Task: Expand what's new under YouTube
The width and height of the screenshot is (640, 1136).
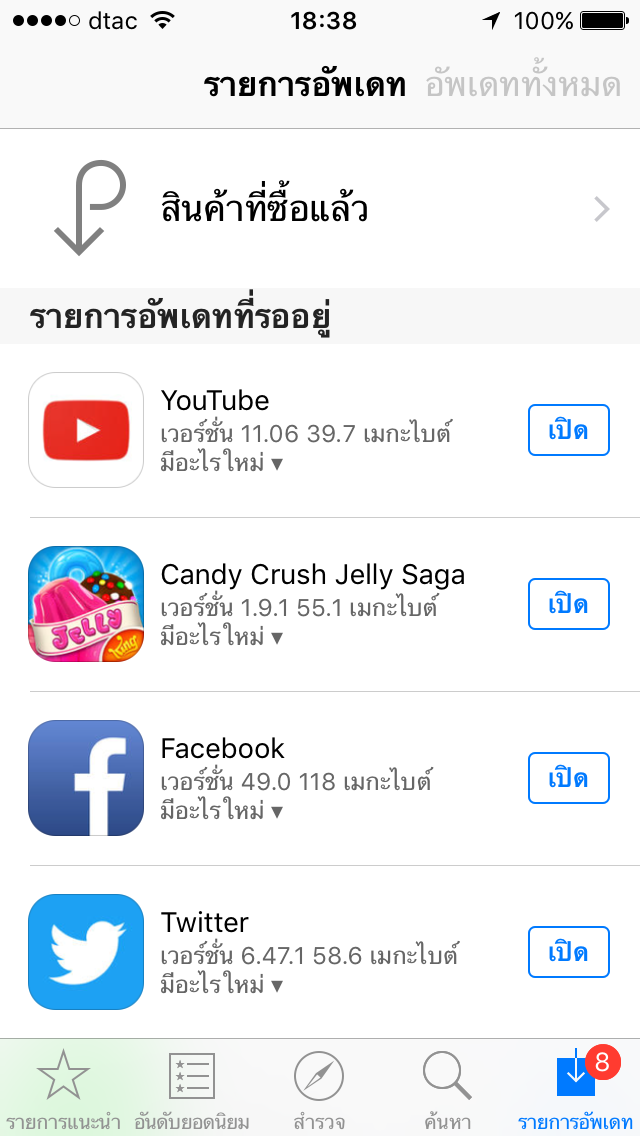Action: click(222, 463)
